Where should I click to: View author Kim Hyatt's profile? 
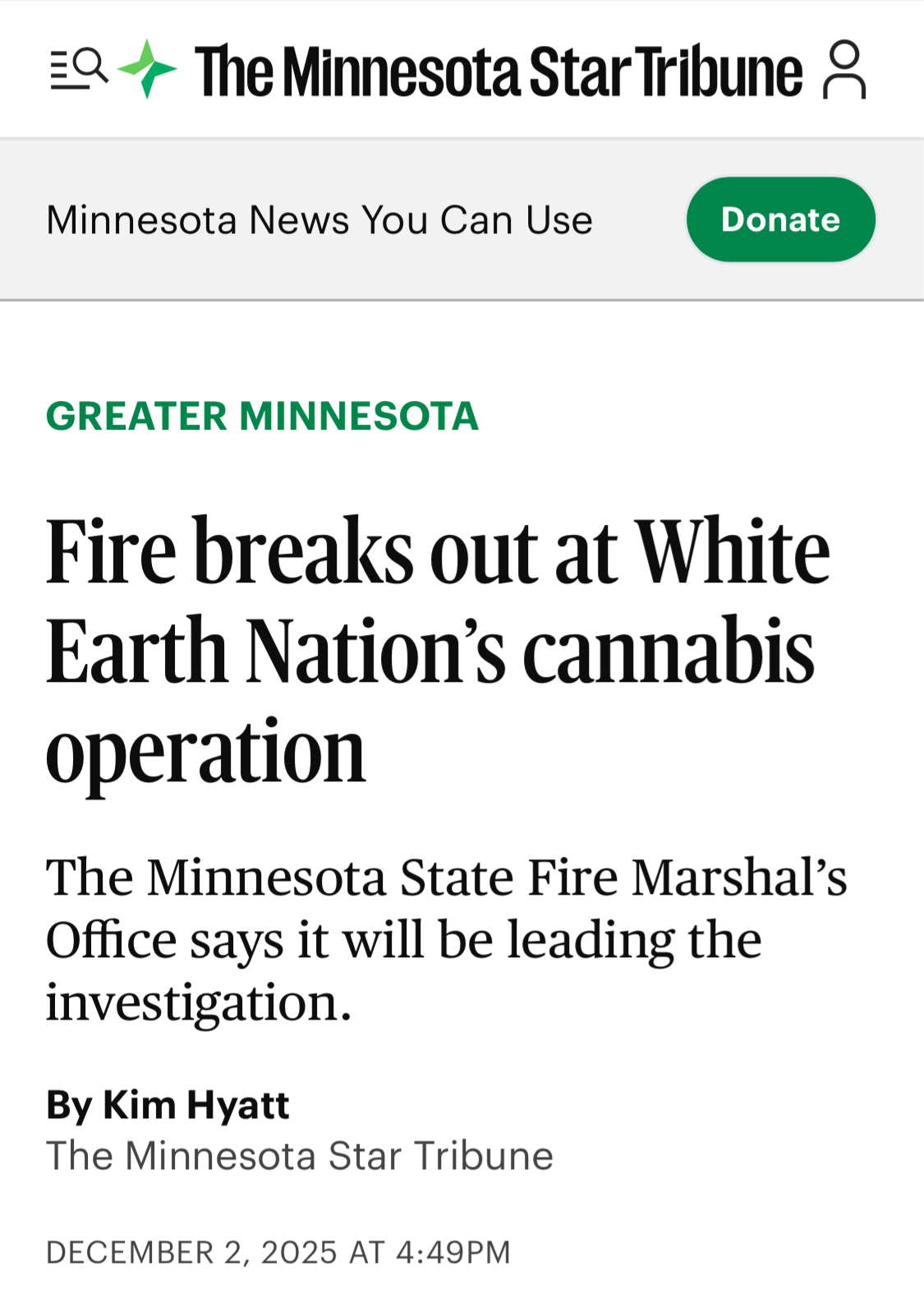[x=196, y=1105]
